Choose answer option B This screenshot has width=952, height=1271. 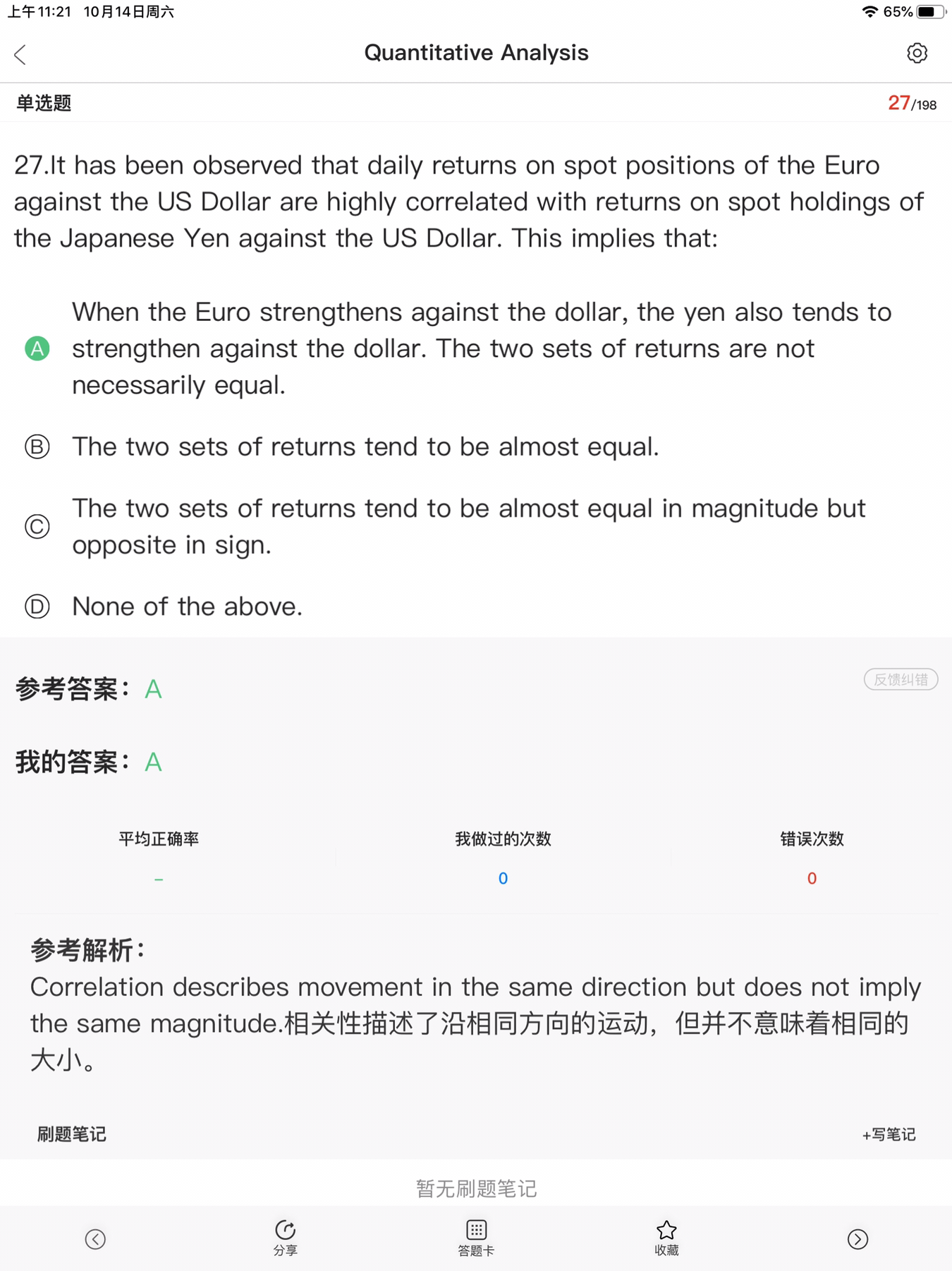37,446
